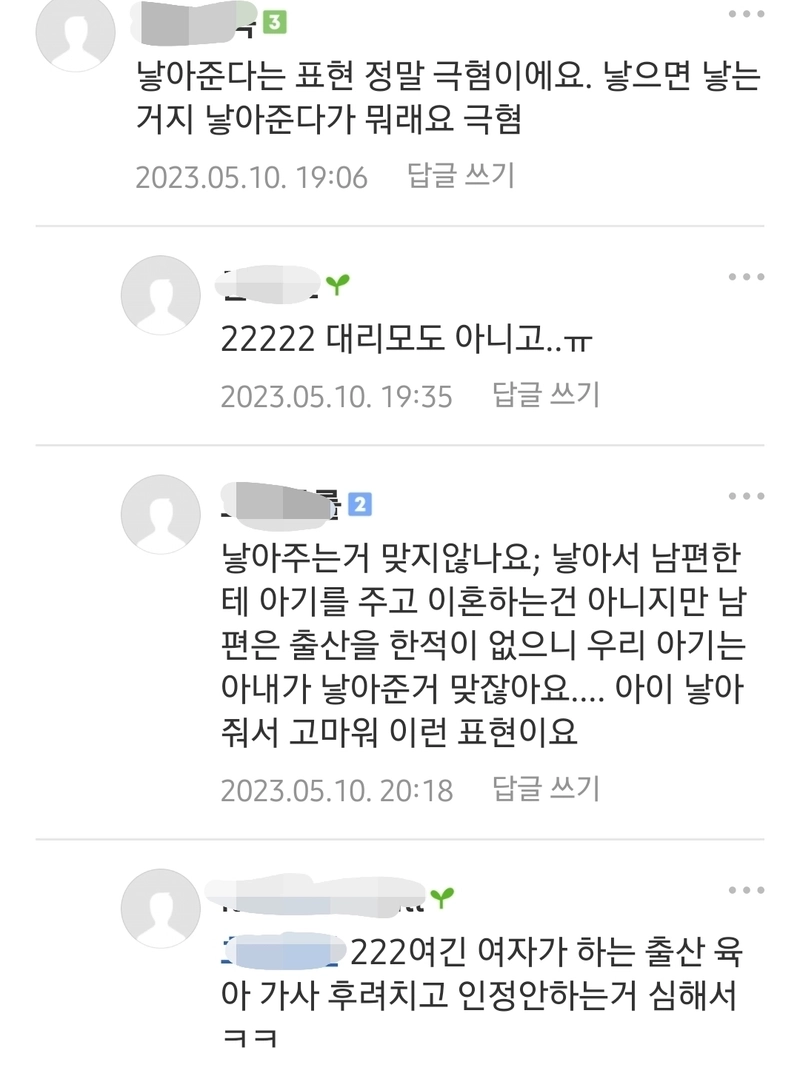Open more options for the 19:35 comment
The height and width of the screenshot is (1081, 800).
click(745, 276)
